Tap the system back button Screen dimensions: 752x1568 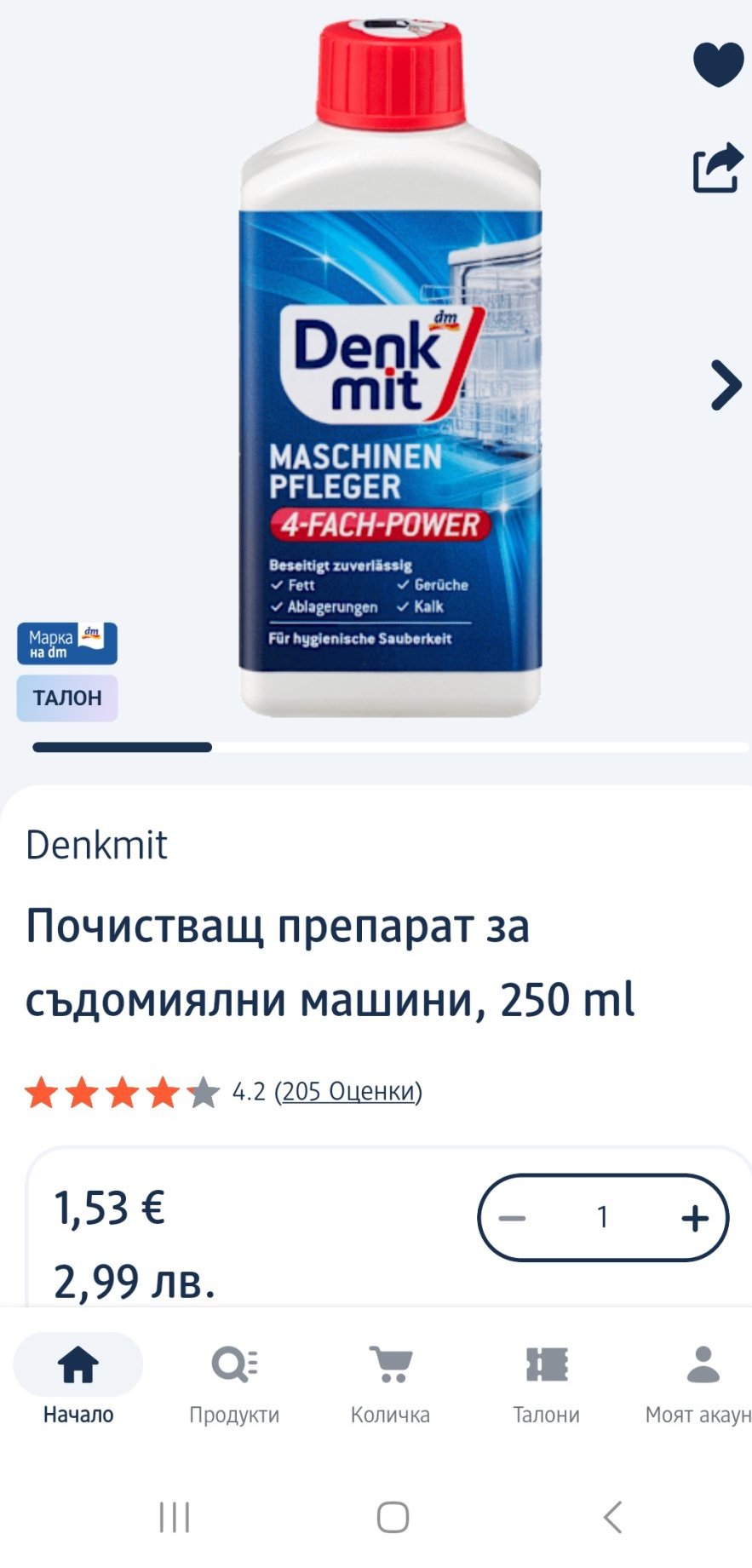pos(612,1517)
